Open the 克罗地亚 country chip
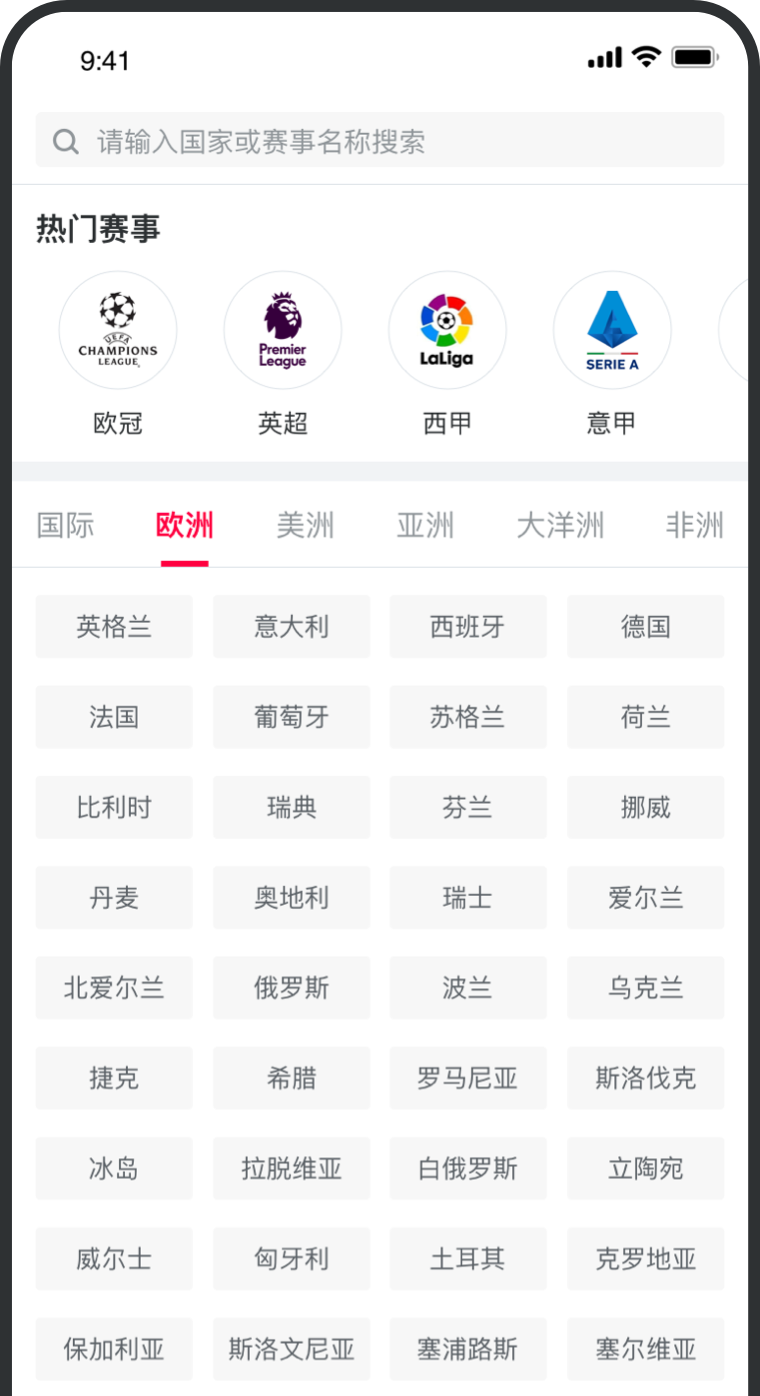This screenshot has height=1396, width=760. 645,1259
